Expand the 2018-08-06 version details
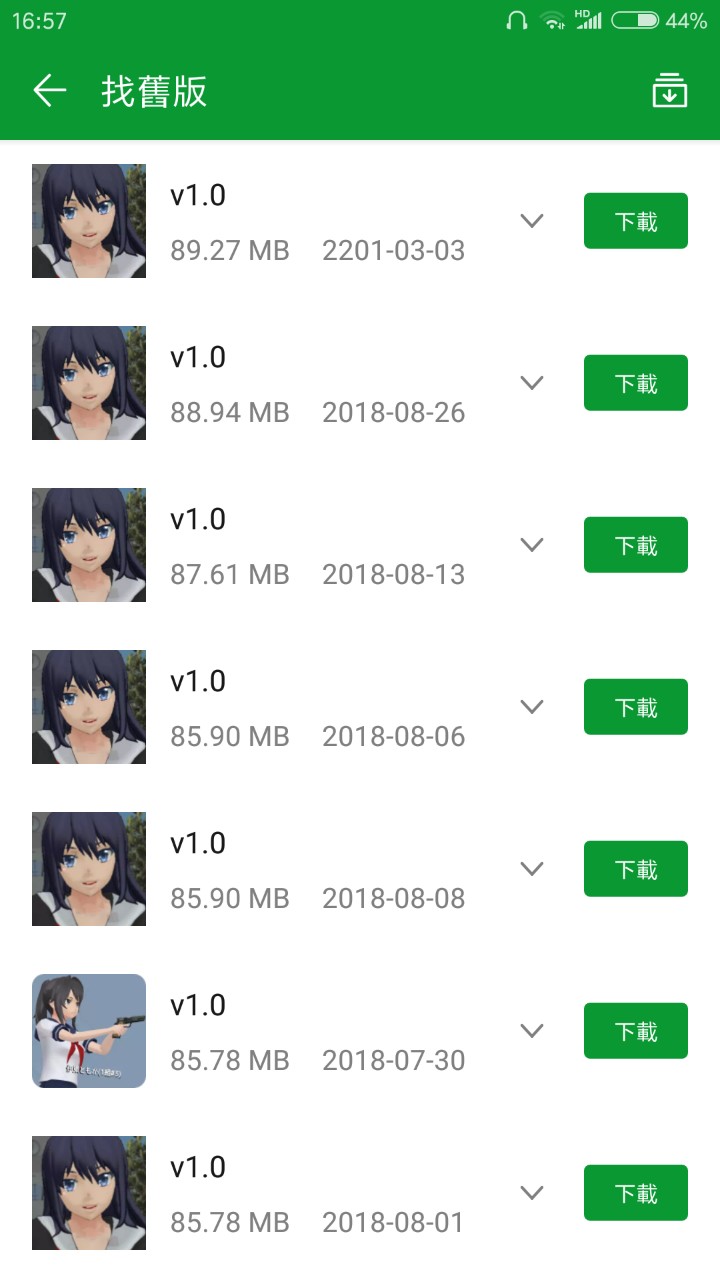The width and height of the screenshot is (720, 1280). click(x=532, y=707)
